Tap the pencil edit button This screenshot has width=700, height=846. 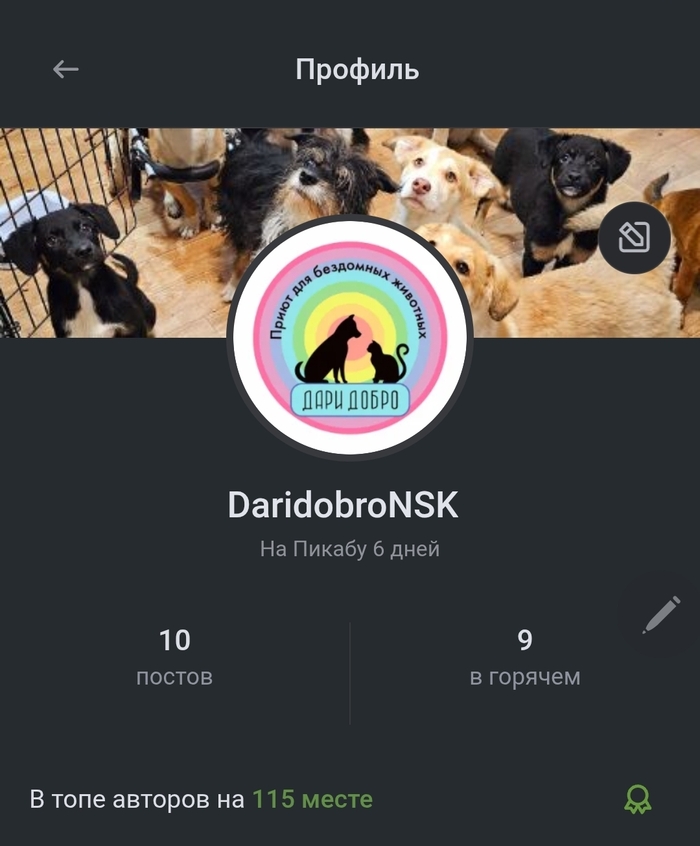coord(662,614)
